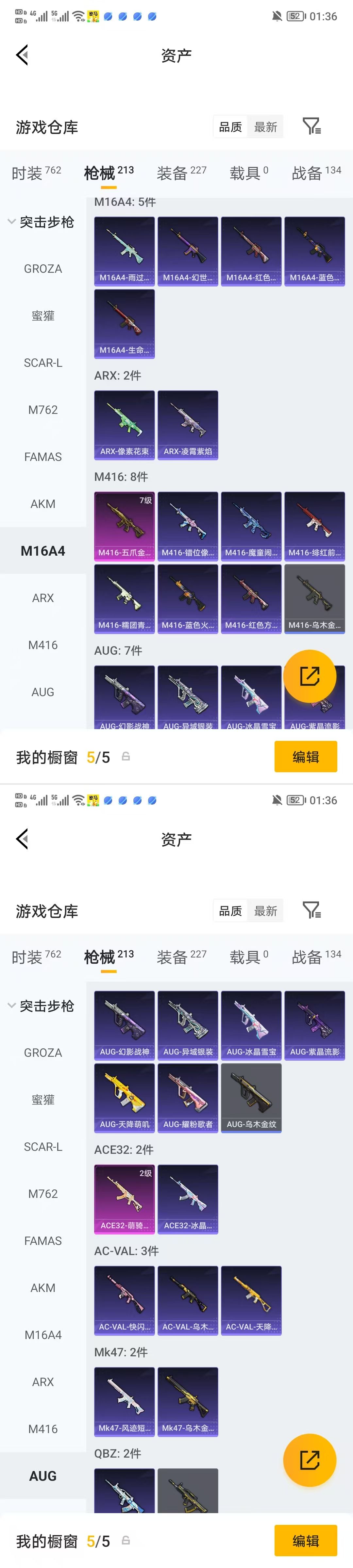The height and width of the screenshot is (1568, 353).
Task: View the Mk47-风迹短 skin
Action: click(x=124, y=1401)
